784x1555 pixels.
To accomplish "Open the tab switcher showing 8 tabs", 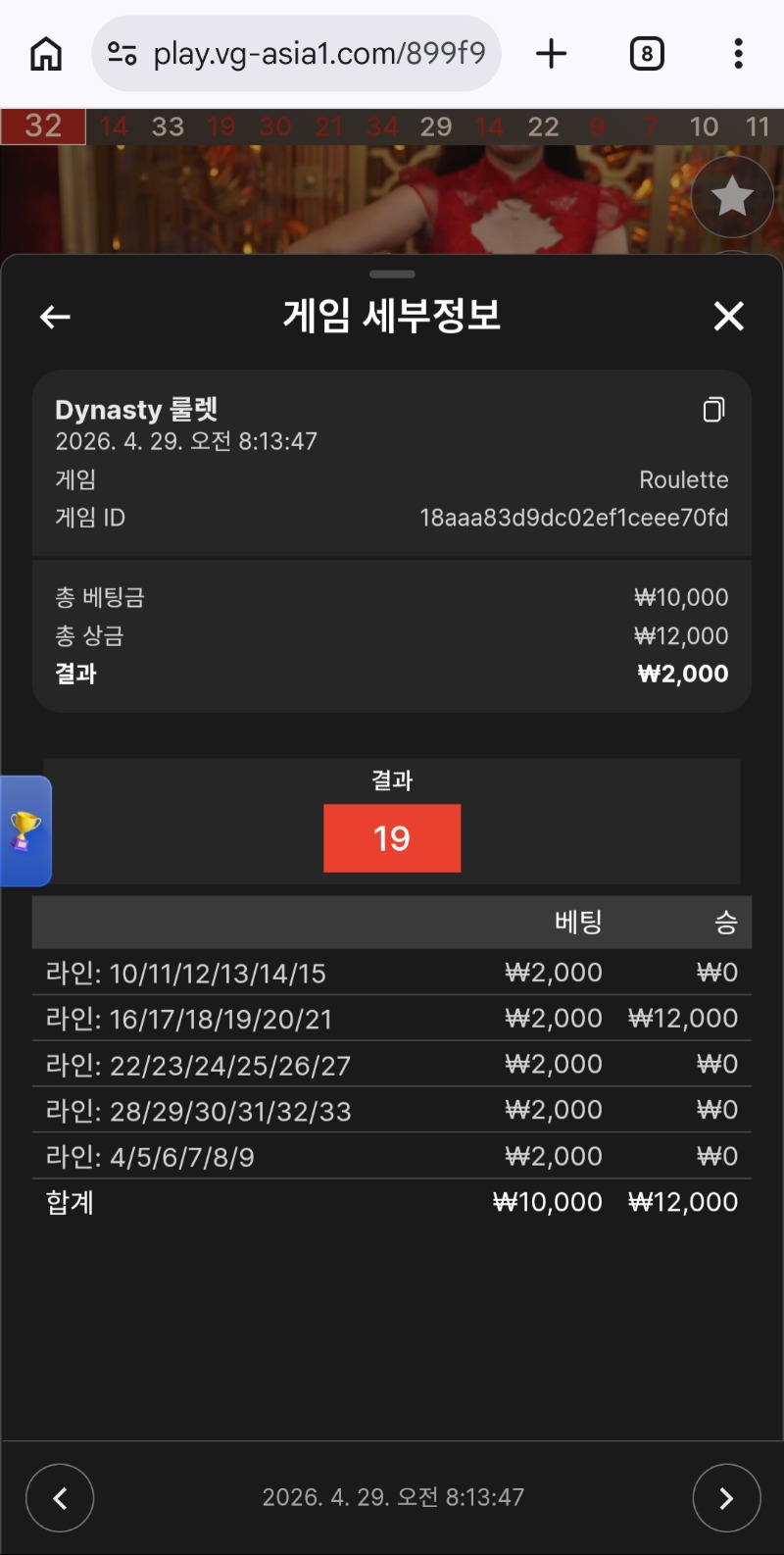I will (x=646, y=53).
